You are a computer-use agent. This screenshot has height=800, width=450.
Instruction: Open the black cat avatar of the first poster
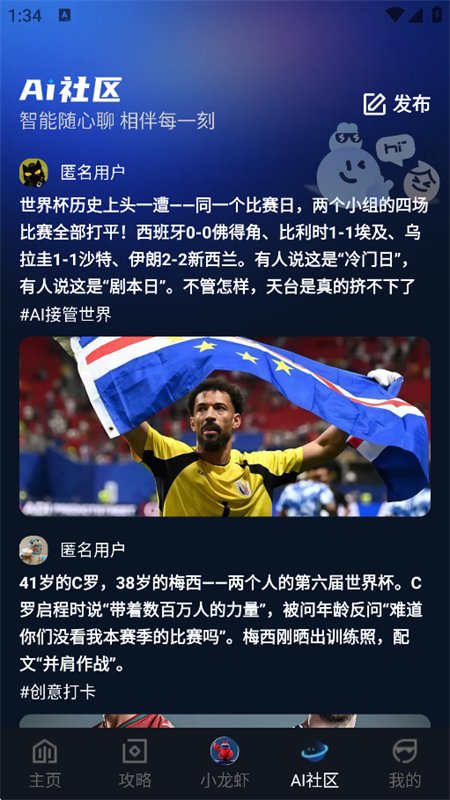(34, 172)
